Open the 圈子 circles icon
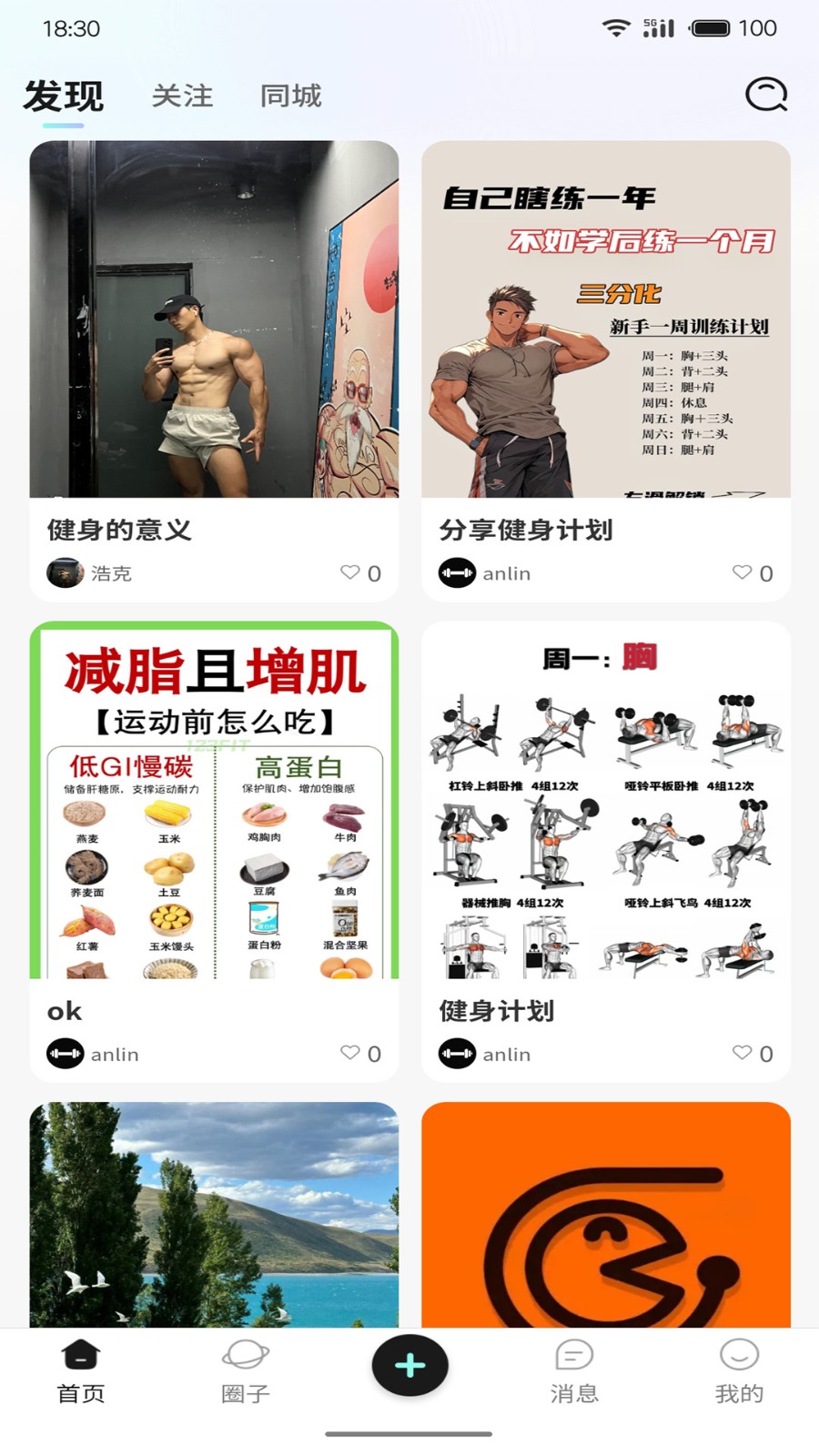This screenshot has width=819, height=1456. (x=245, y=1365)
